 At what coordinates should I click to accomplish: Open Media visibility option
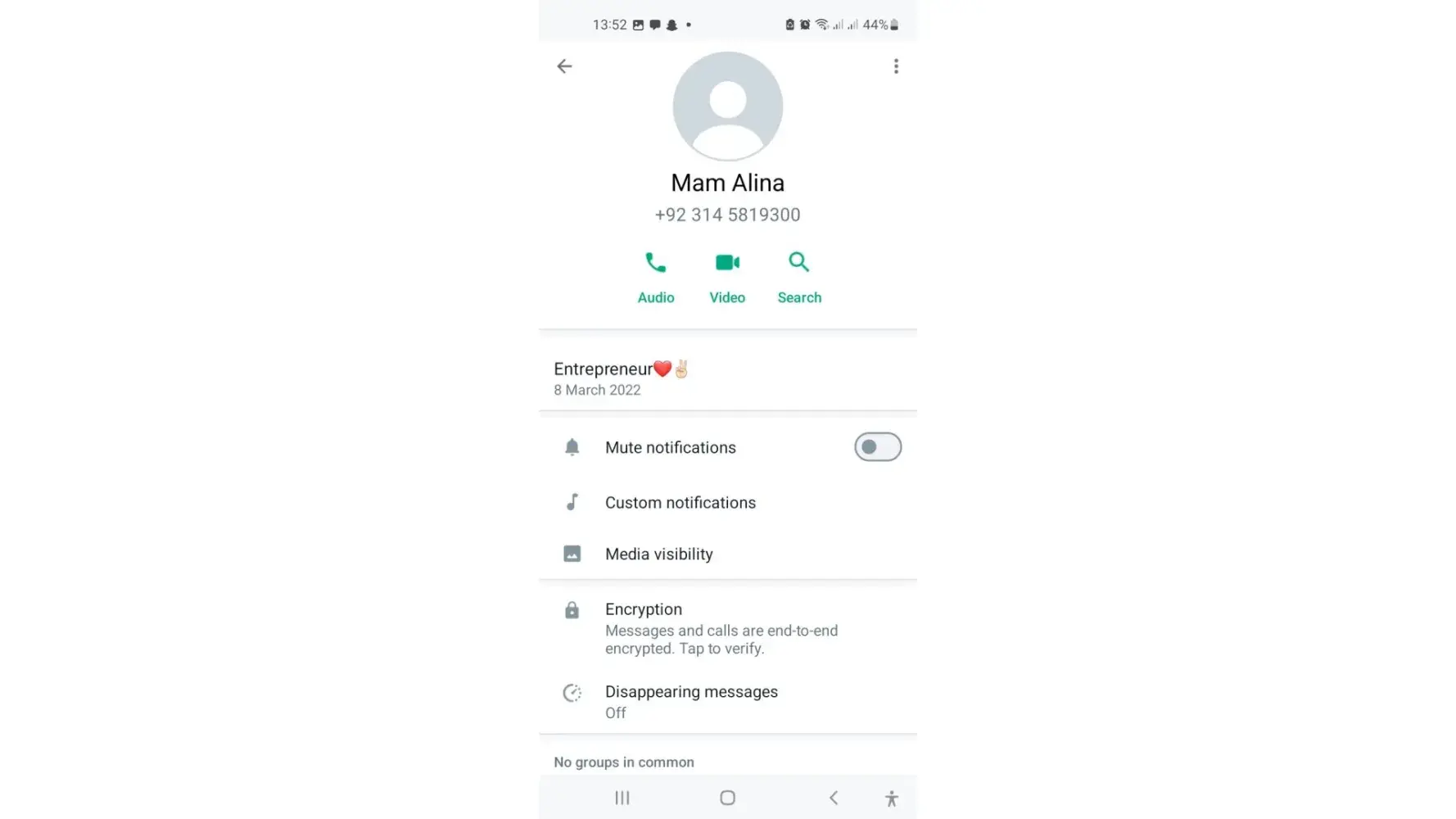point(658,554)
